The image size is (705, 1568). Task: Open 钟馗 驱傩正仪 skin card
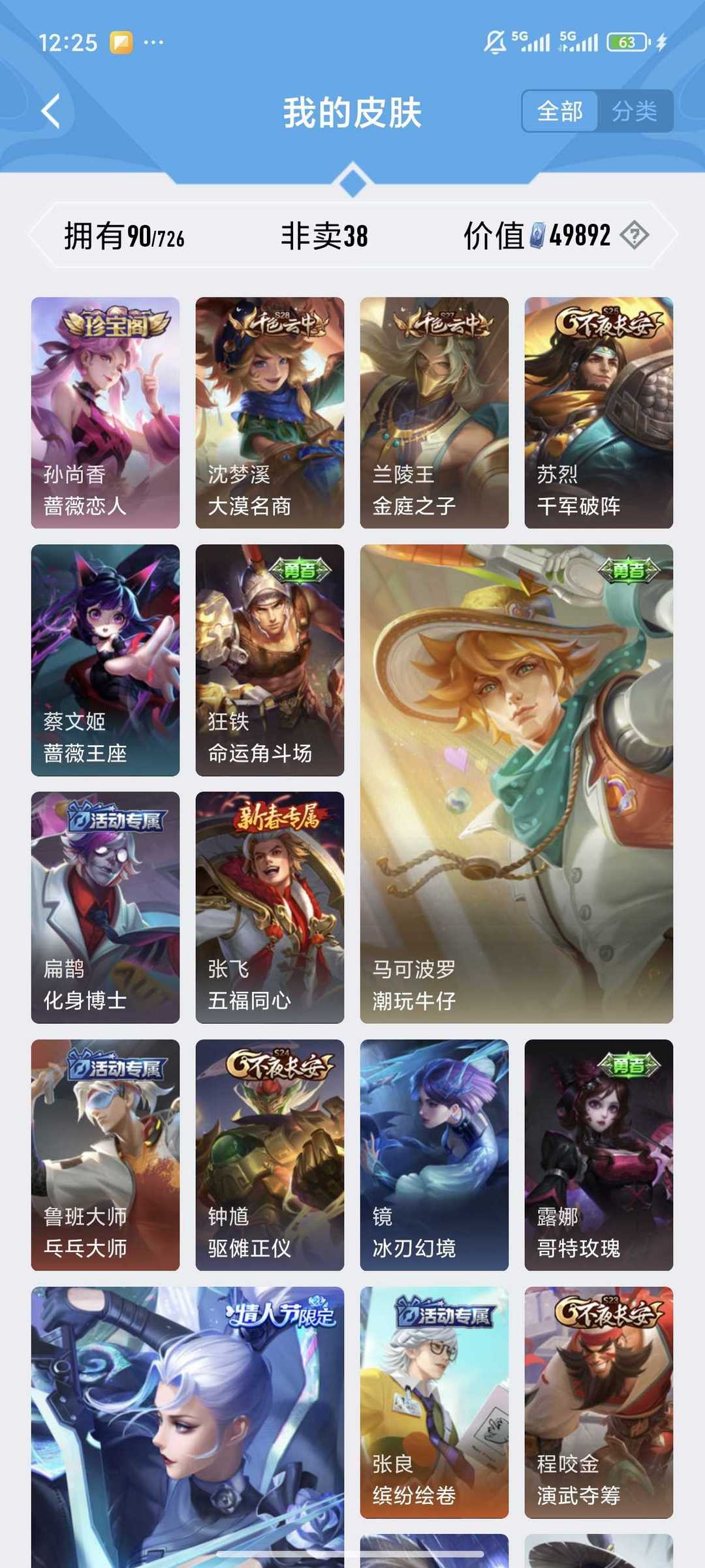click(270, 1154)
